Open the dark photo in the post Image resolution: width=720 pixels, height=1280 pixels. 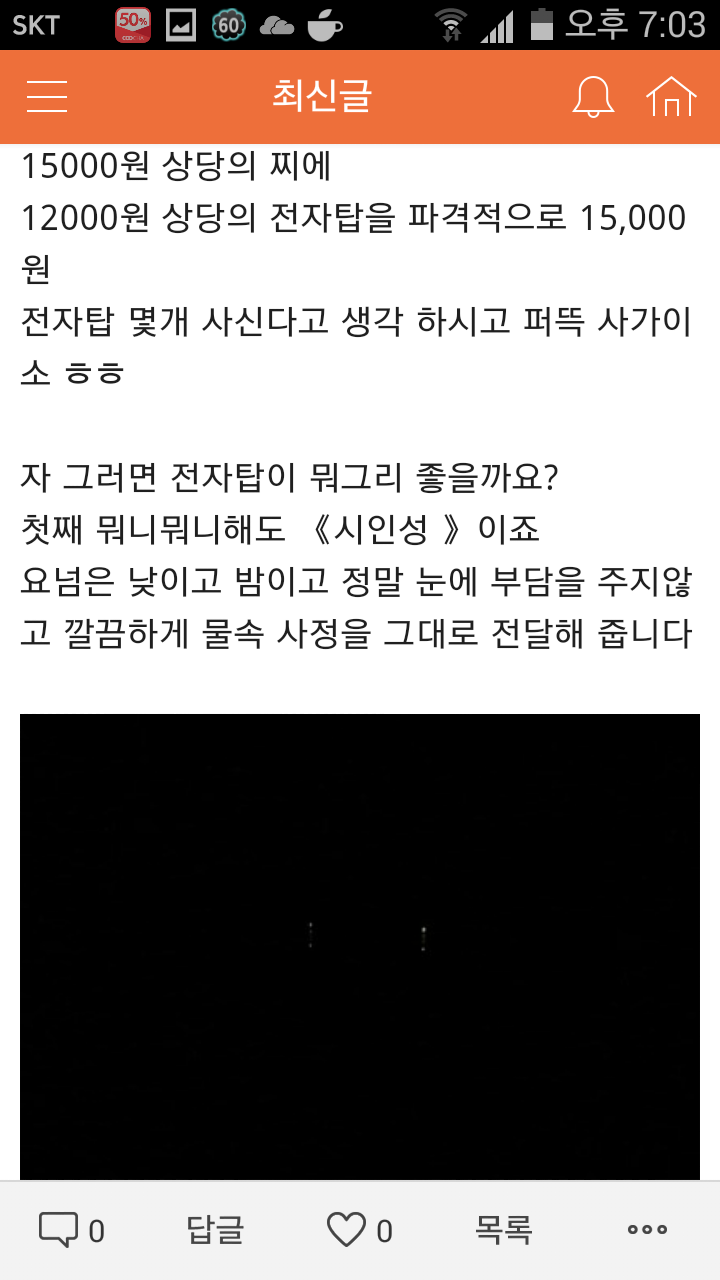click(x=360, y=945)
